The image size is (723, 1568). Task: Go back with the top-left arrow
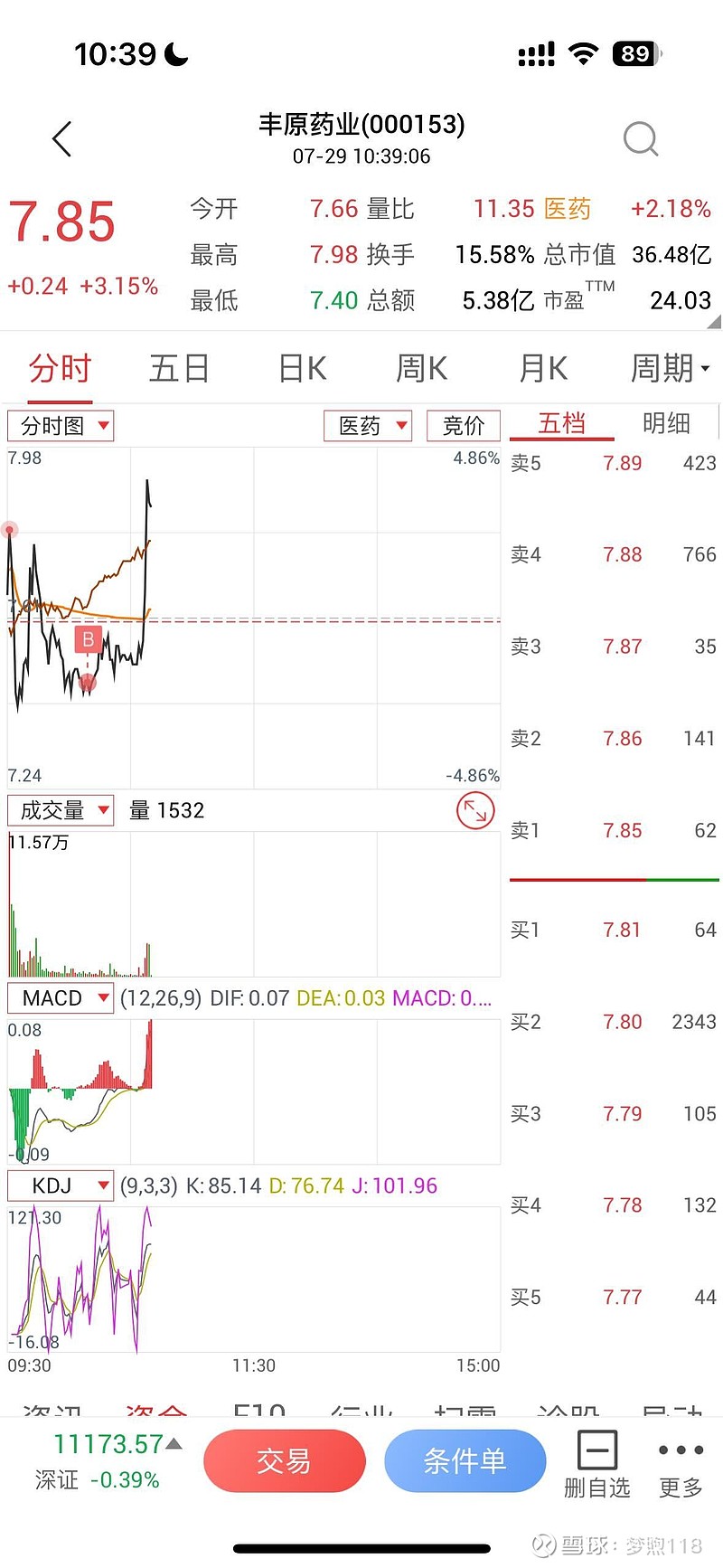61,139
